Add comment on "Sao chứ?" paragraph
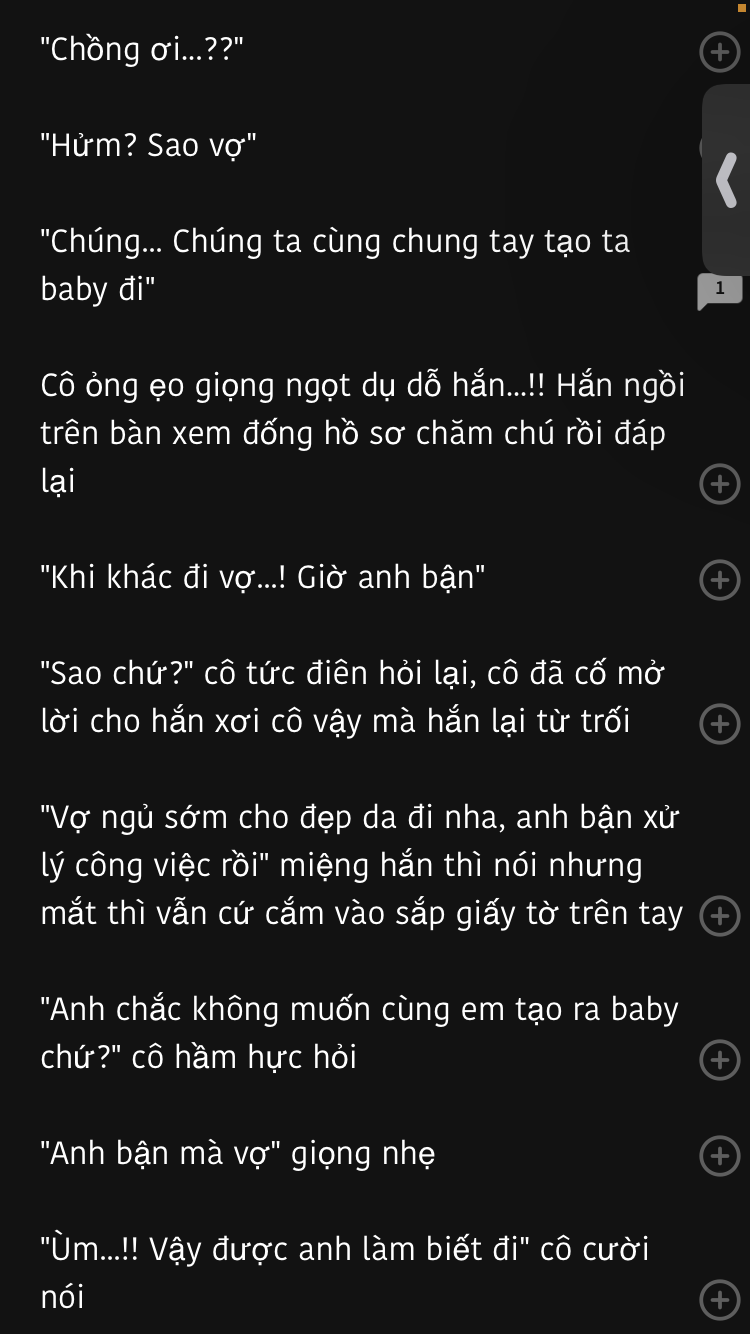 [x=719, y=724]
